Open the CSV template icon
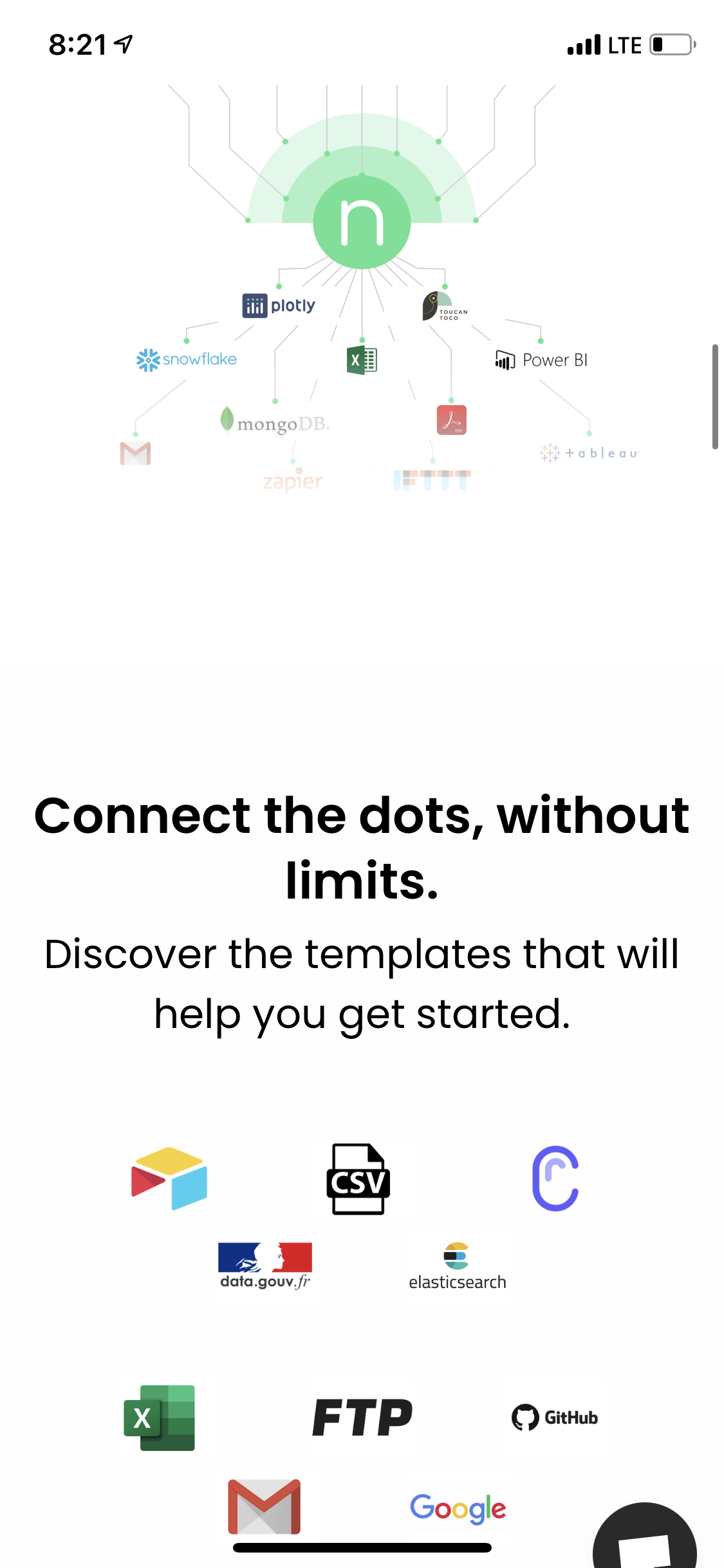 point(358,1179)
